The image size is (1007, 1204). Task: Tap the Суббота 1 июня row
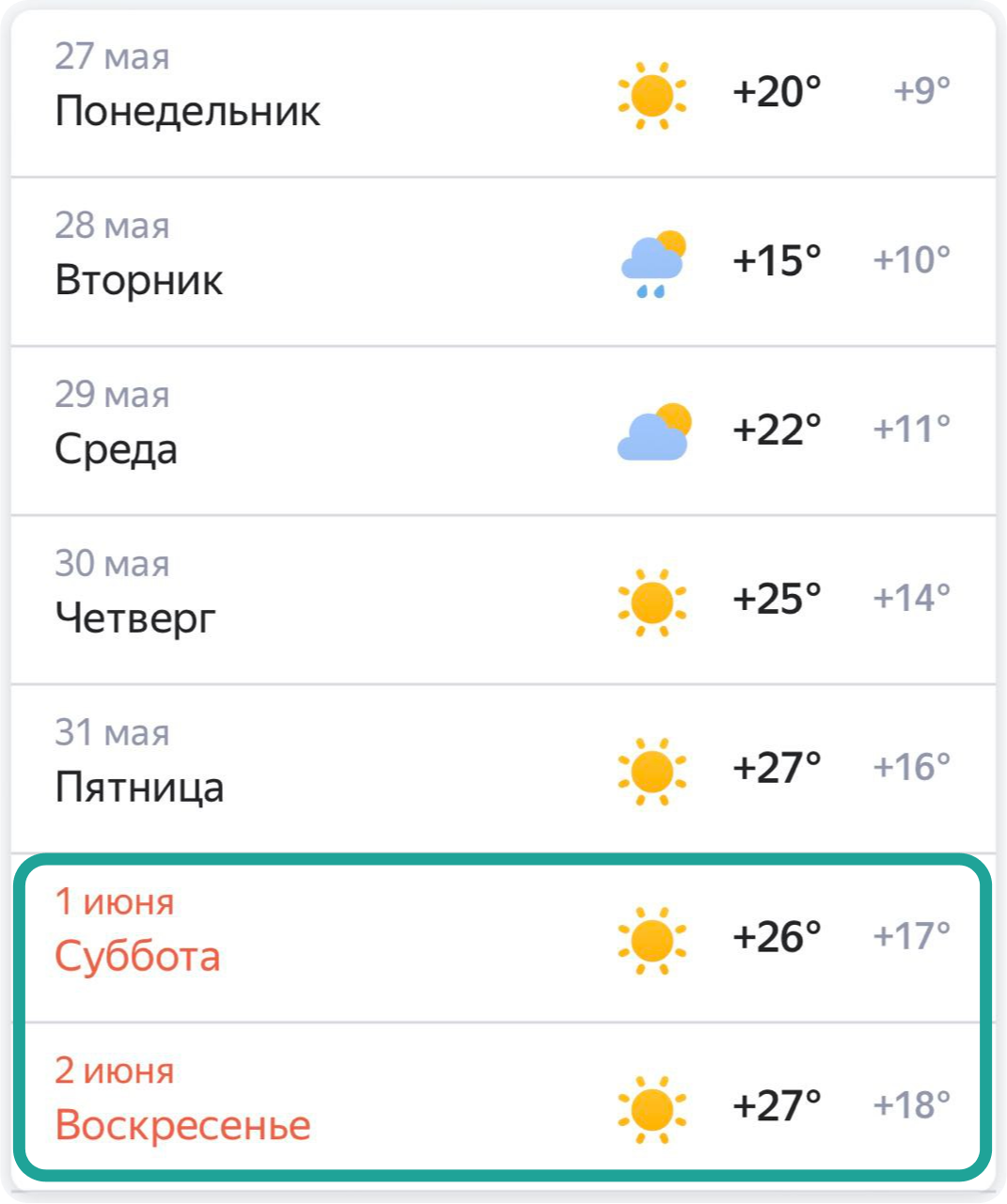click(x=503, y=938)
